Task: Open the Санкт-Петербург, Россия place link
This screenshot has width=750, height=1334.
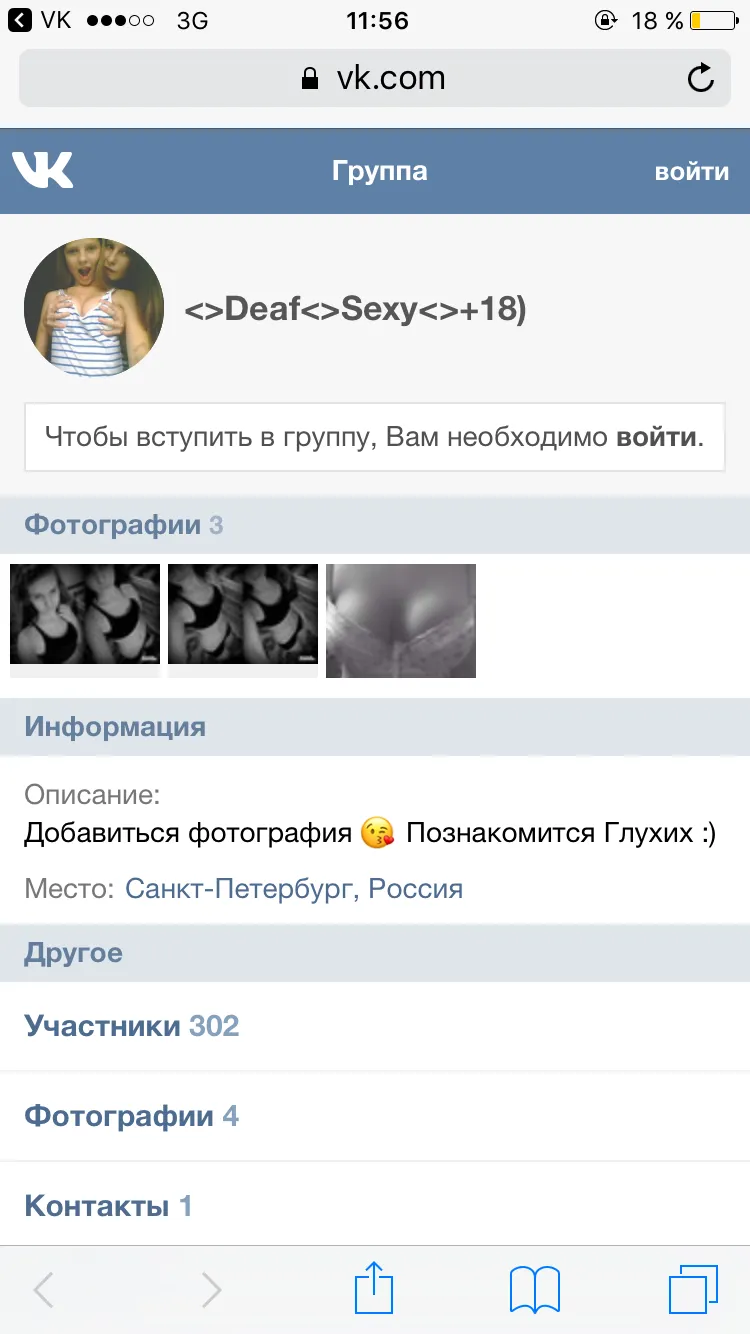Action: [x=294, y=888]
